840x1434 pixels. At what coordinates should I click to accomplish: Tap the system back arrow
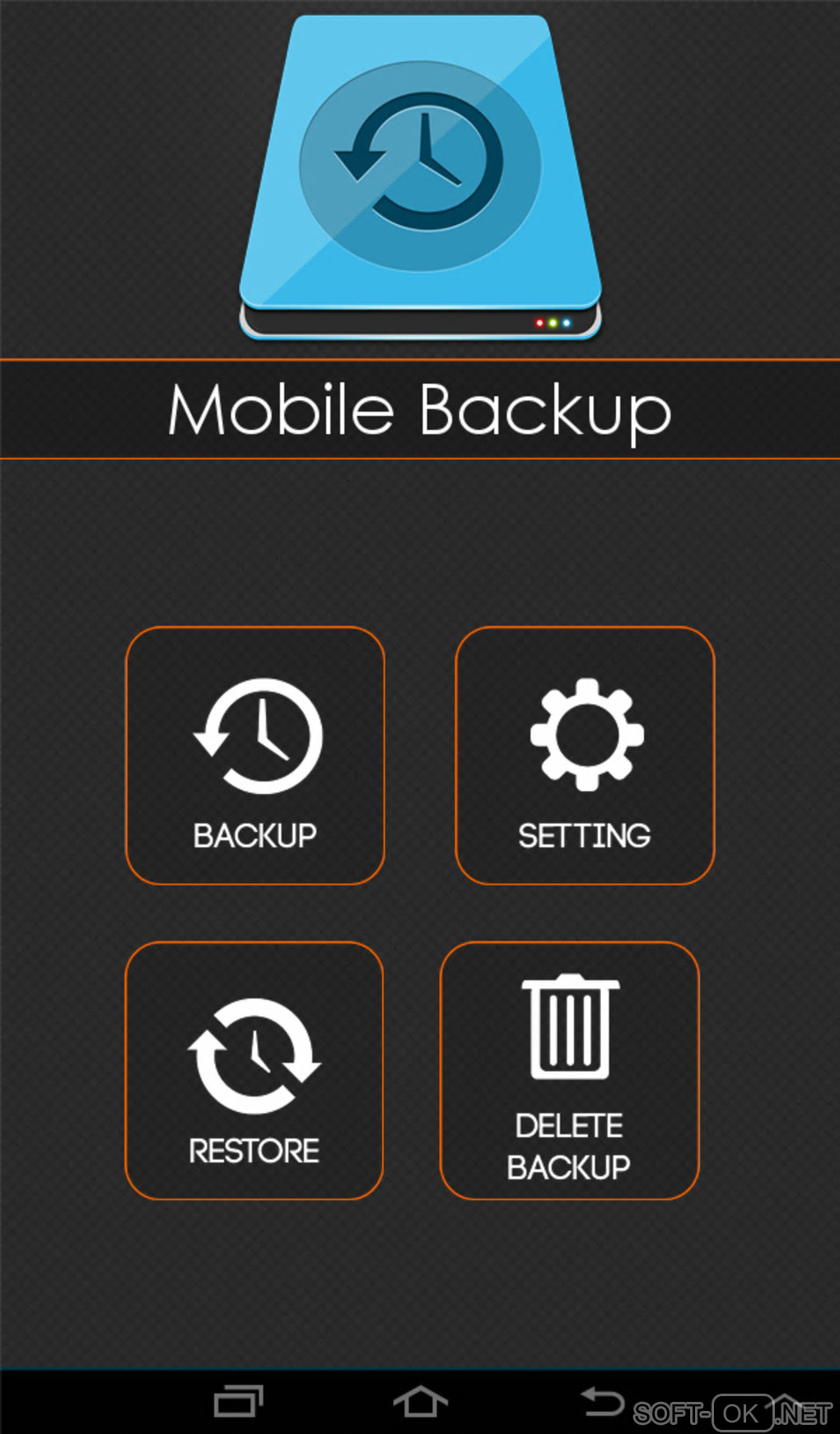click(603, 1401)
